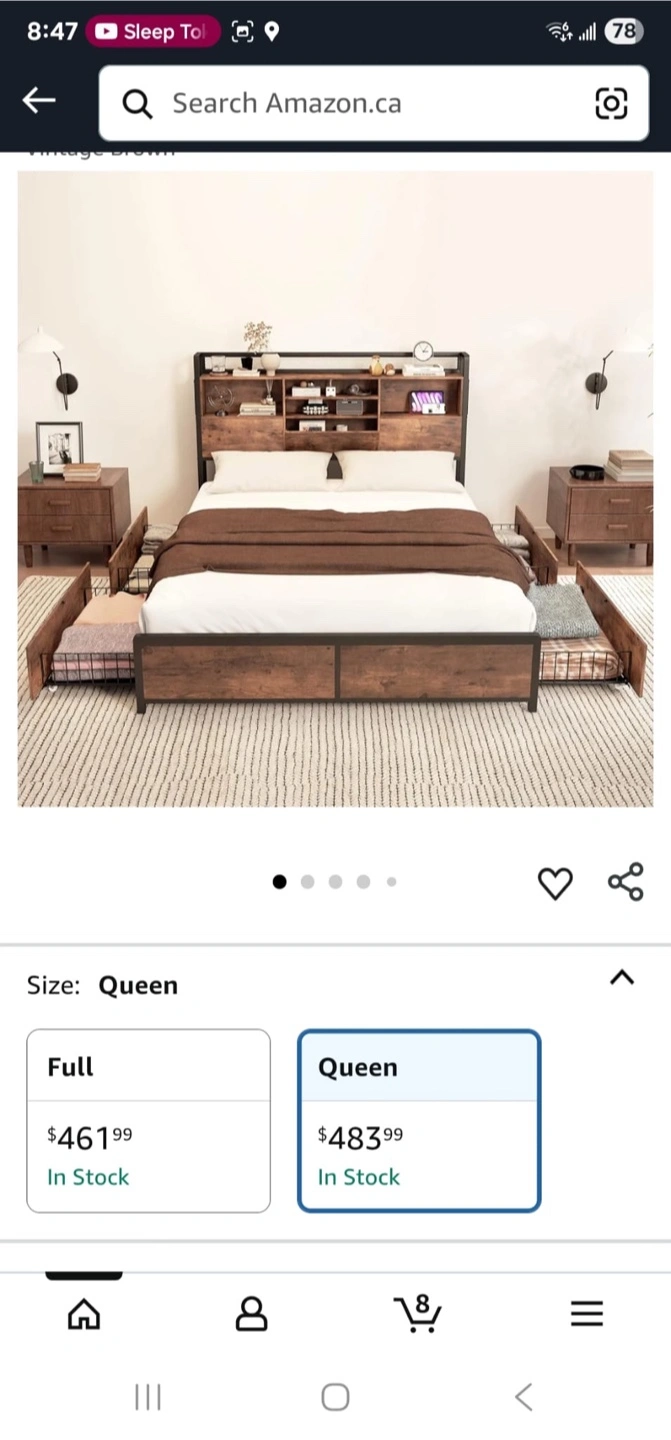
Task: Open the bed frame product image
Action: pos(335,489)
